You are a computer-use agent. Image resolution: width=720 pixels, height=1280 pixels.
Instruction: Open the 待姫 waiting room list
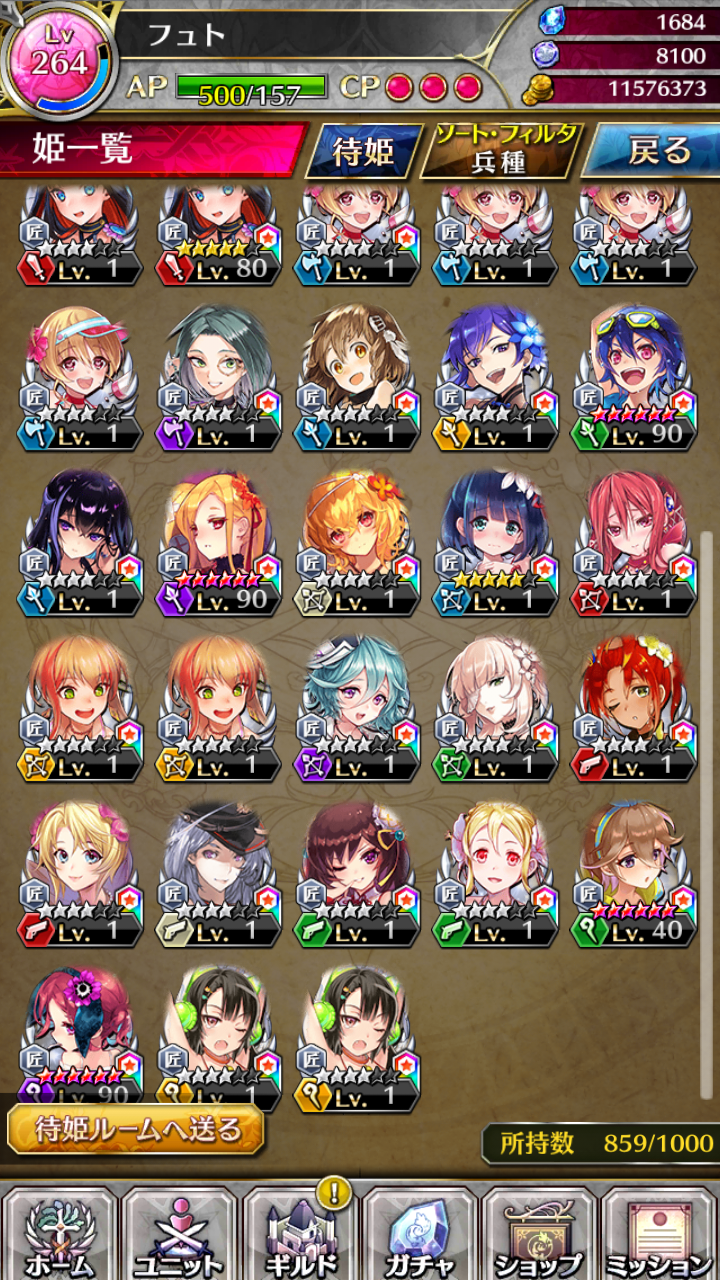point(362,151)
